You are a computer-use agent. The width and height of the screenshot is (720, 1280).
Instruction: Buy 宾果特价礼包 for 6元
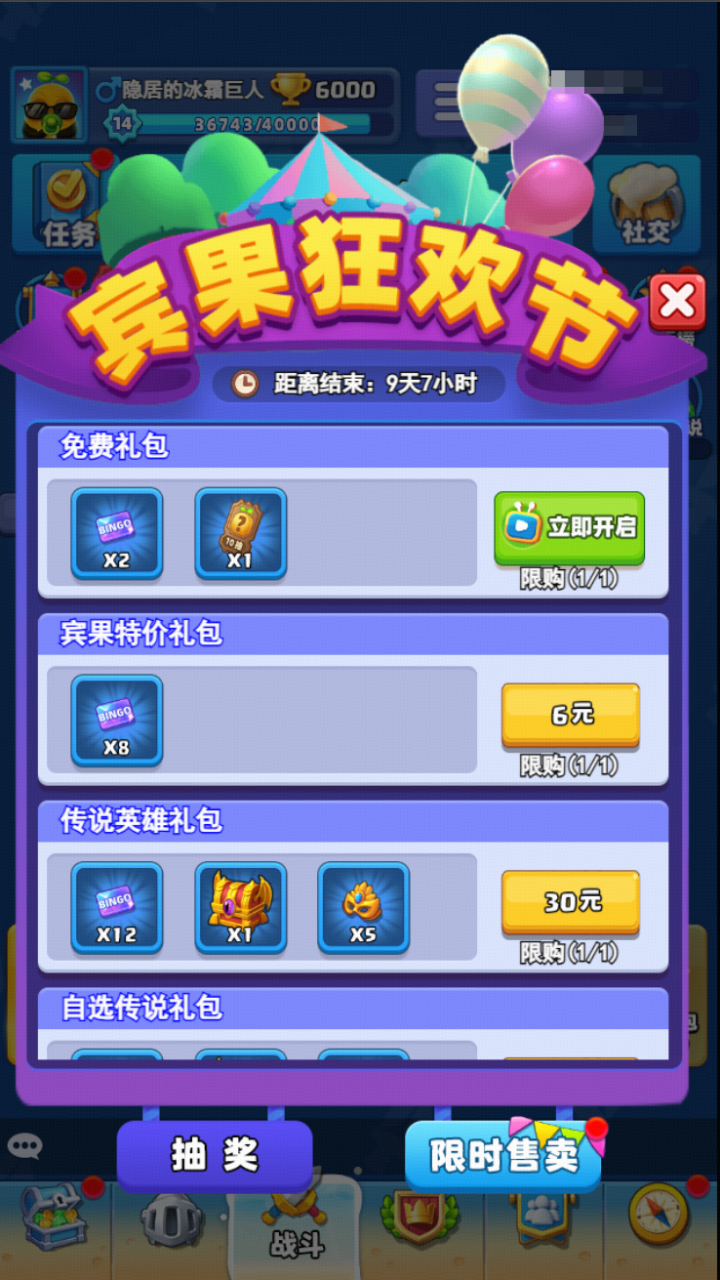pos(570,714)
